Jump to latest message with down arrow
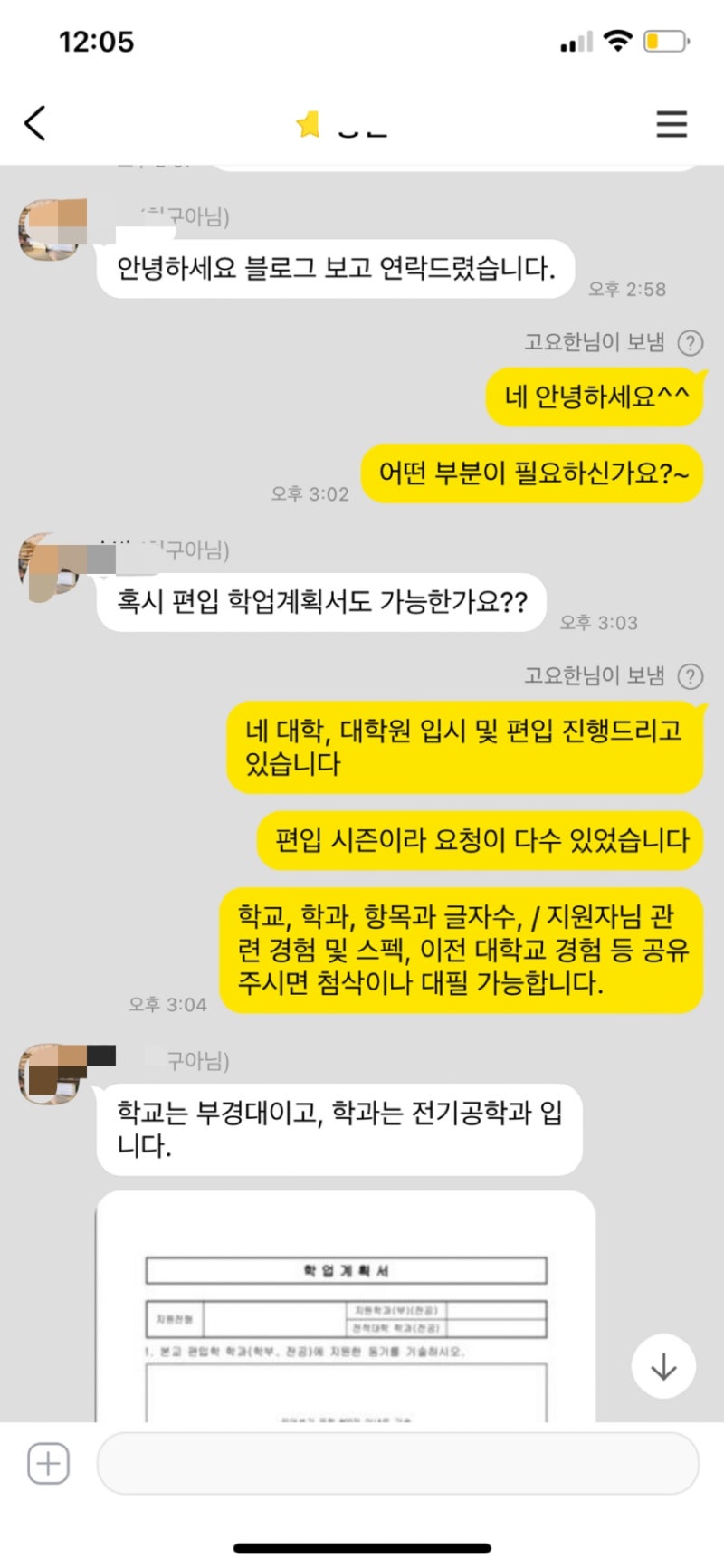 [x=663, y=1366]
